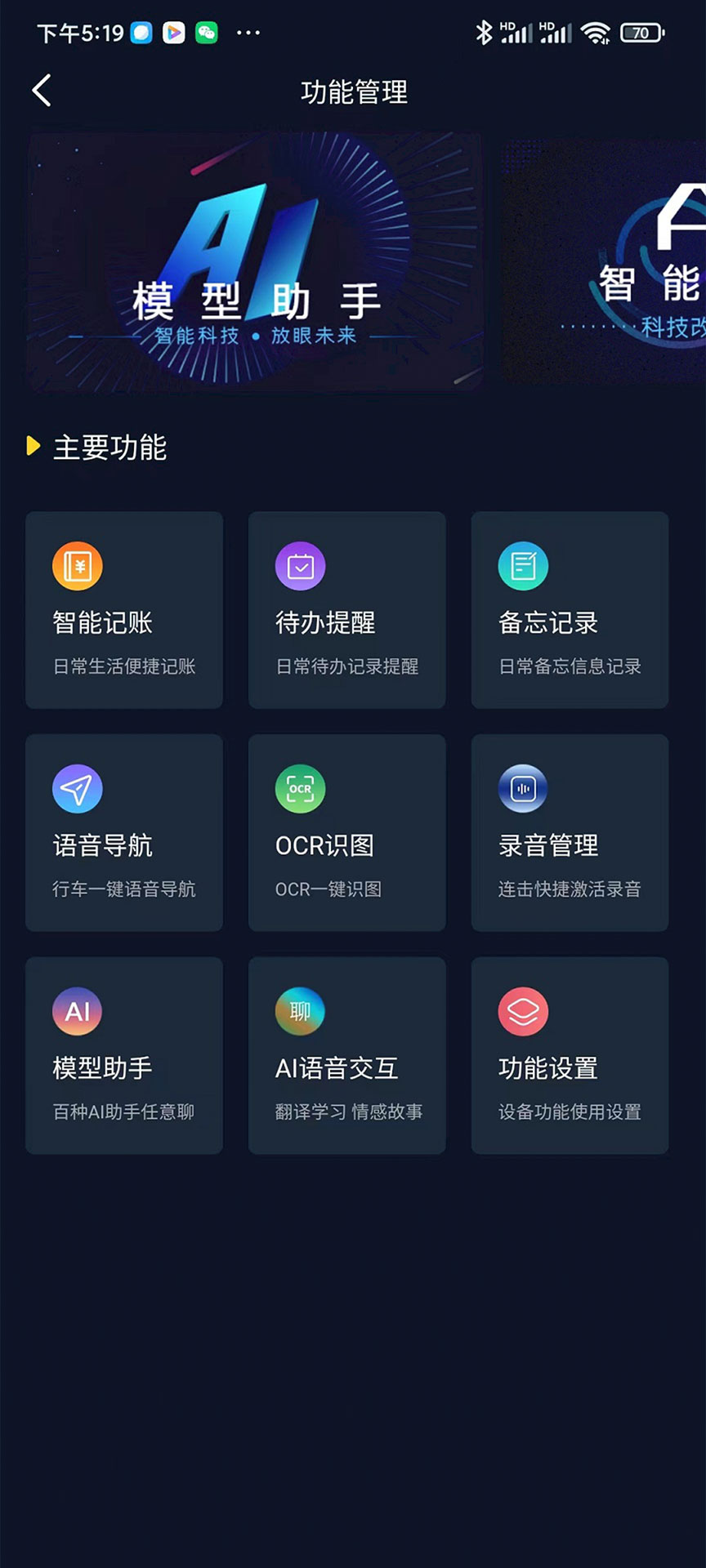Image resolution: width=706 pixels, height=1568 pixels.
Task: Open 功能设置 device settings card
Action: (x=570, y=1055)
